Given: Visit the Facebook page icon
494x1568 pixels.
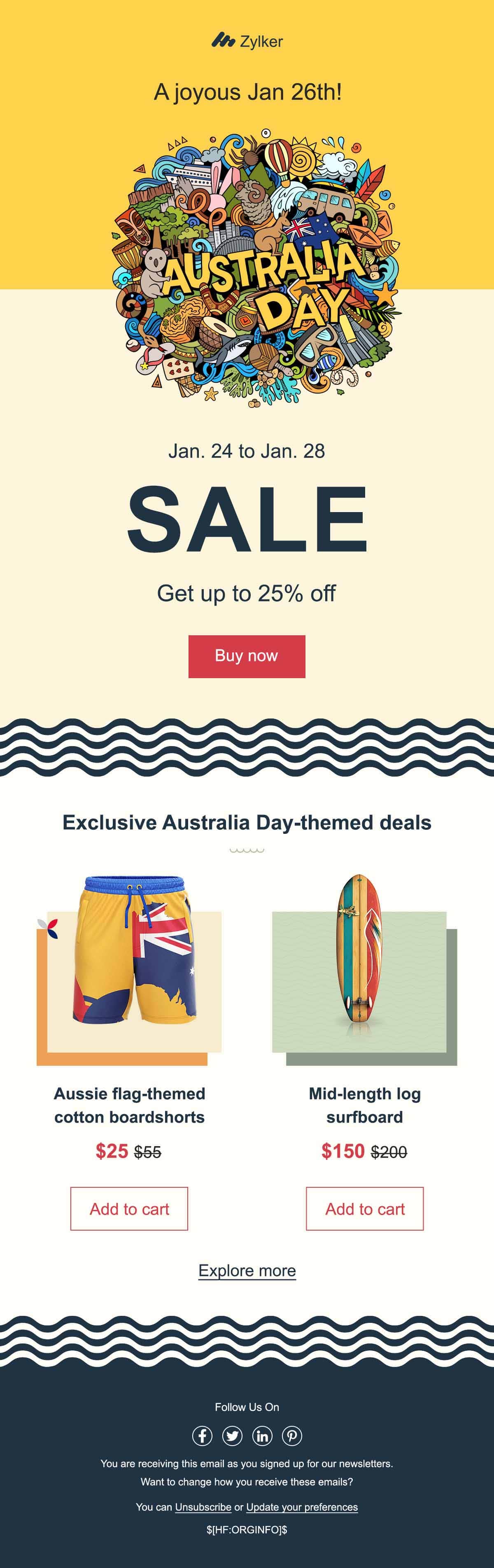Looking at the screenshot, I should coord(203,1436).
